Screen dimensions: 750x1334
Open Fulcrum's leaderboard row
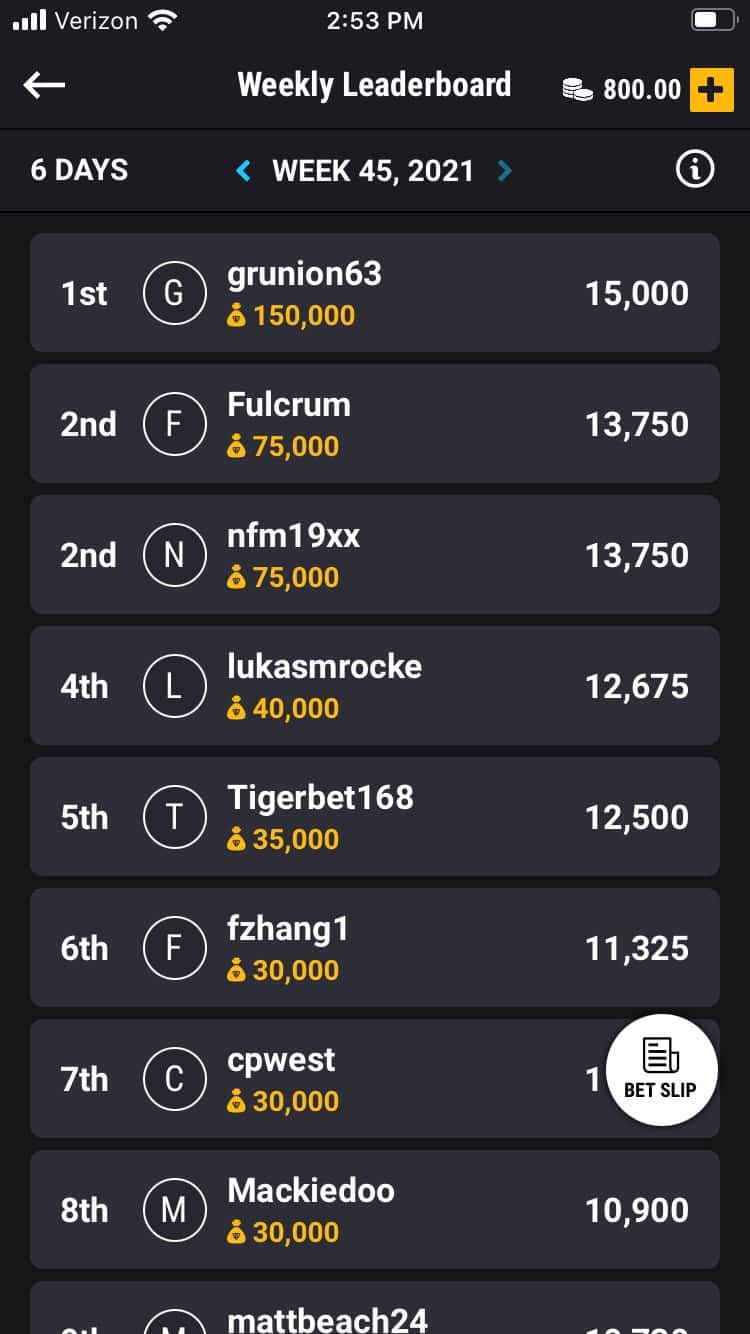tap(375, 423)
